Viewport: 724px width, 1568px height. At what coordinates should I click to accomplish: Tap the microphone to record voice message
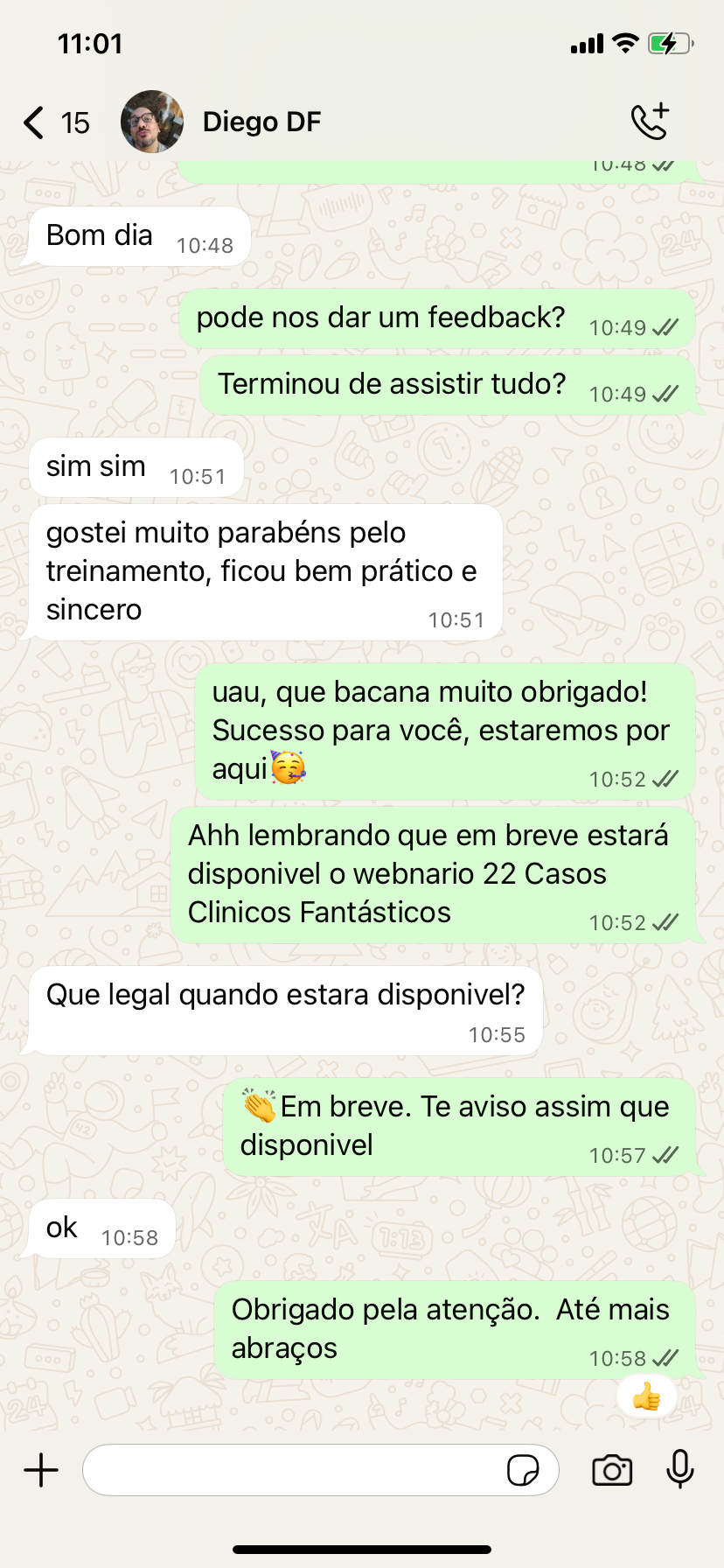click(x=679, y=1468)
